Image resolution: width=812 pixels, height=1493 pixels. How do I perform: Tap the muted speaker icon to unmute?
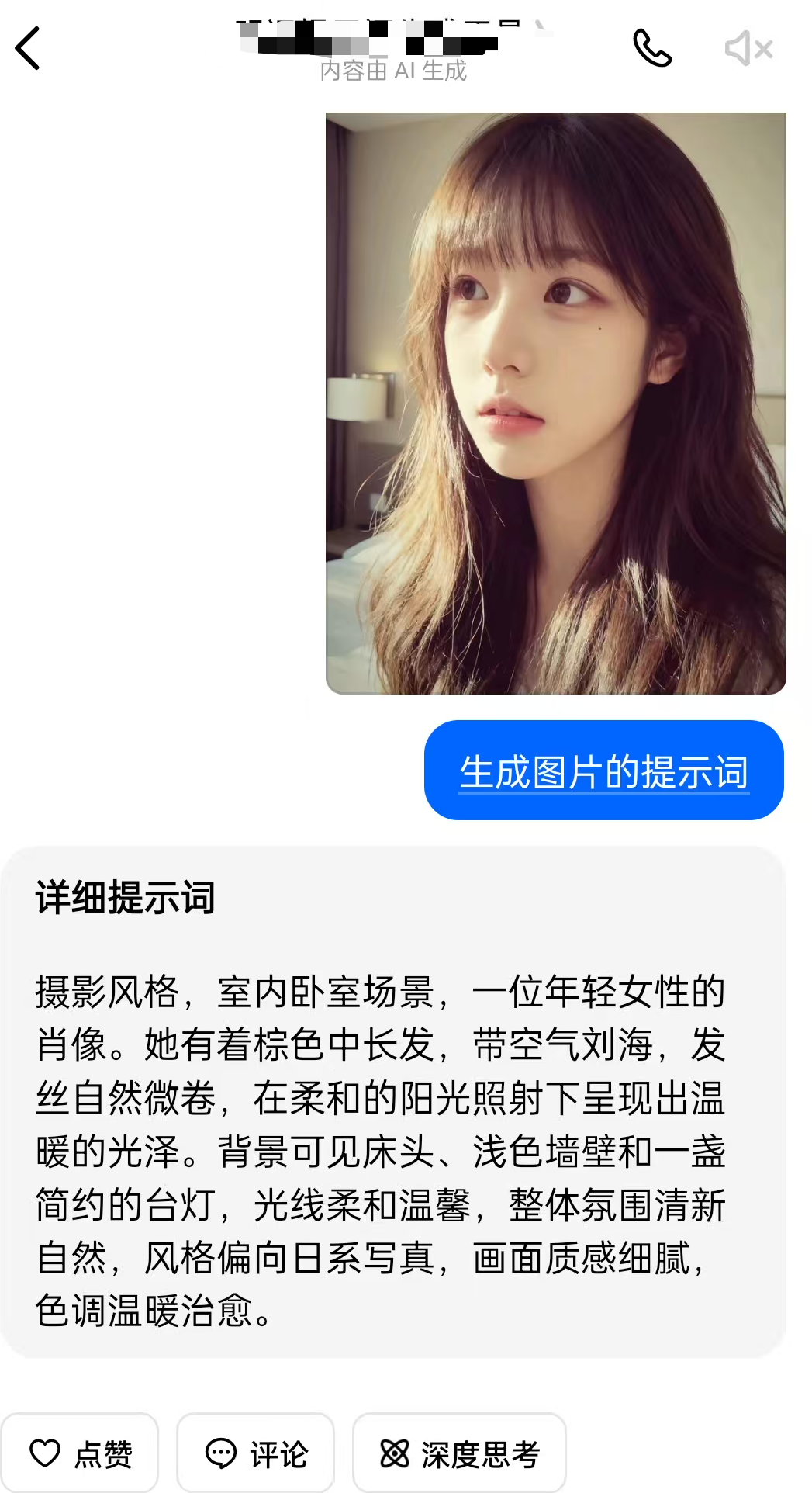coord(748,49)
